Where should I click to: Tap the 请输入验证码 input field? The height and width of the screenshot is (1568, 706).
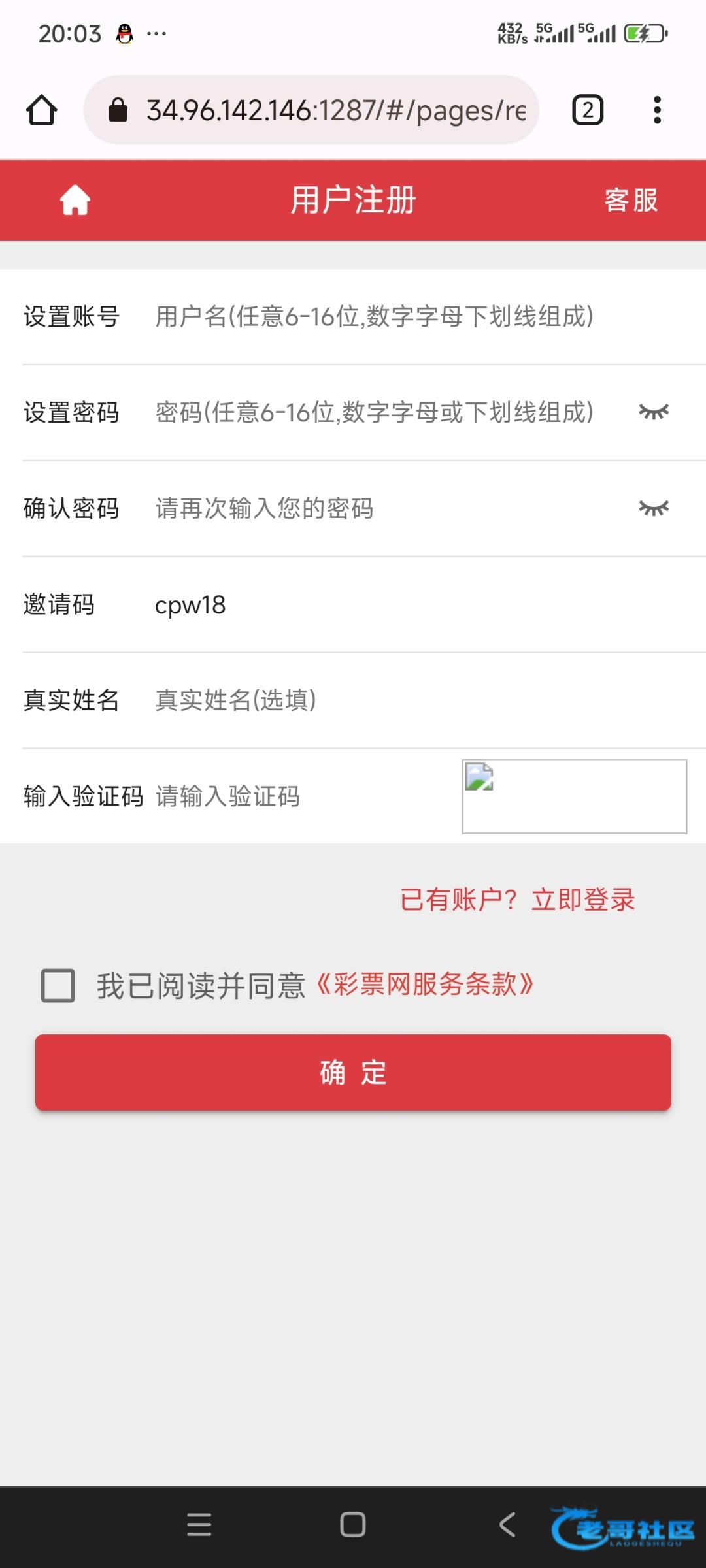point(304,796)
